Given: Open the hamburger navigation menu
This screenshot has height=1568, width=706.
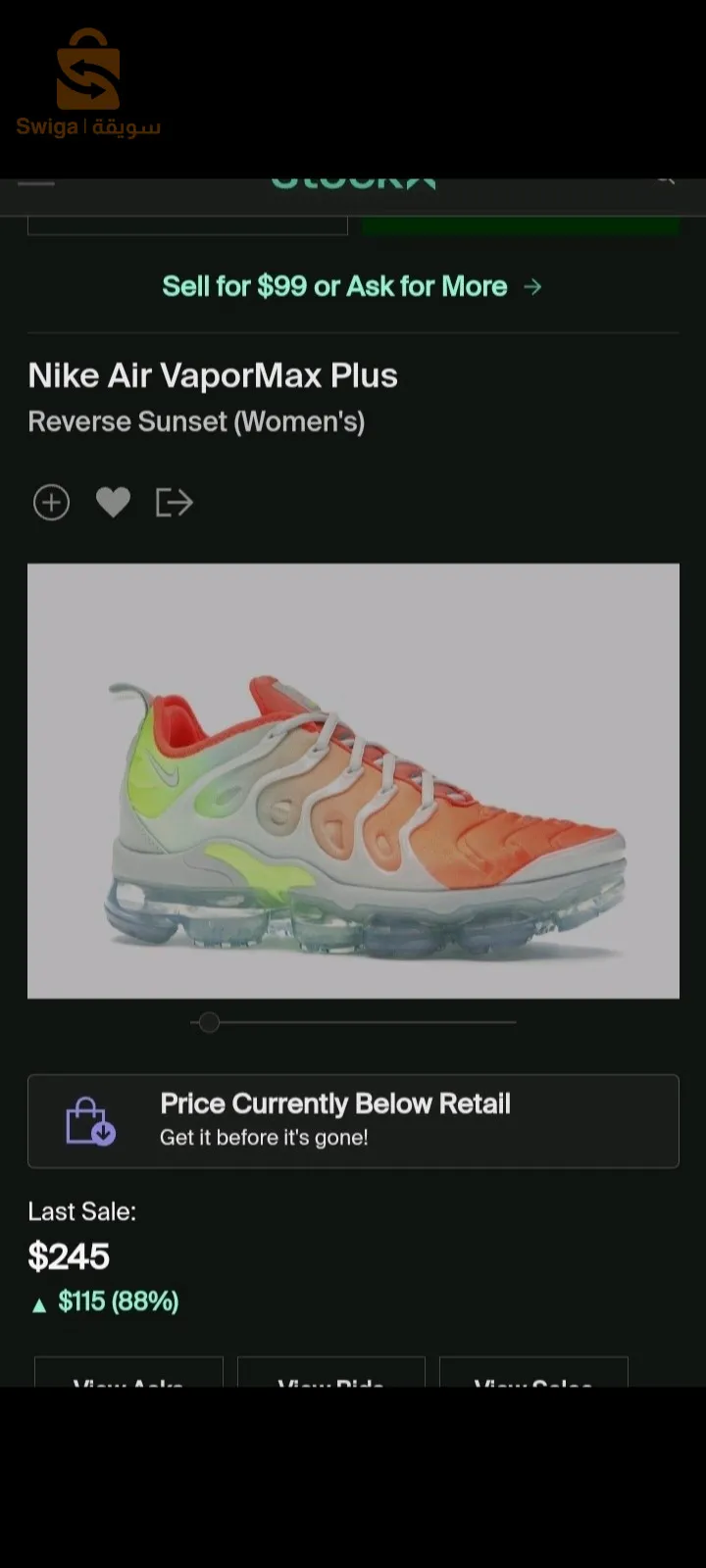Looking at the screenshot, I should (x=36, y=181).
